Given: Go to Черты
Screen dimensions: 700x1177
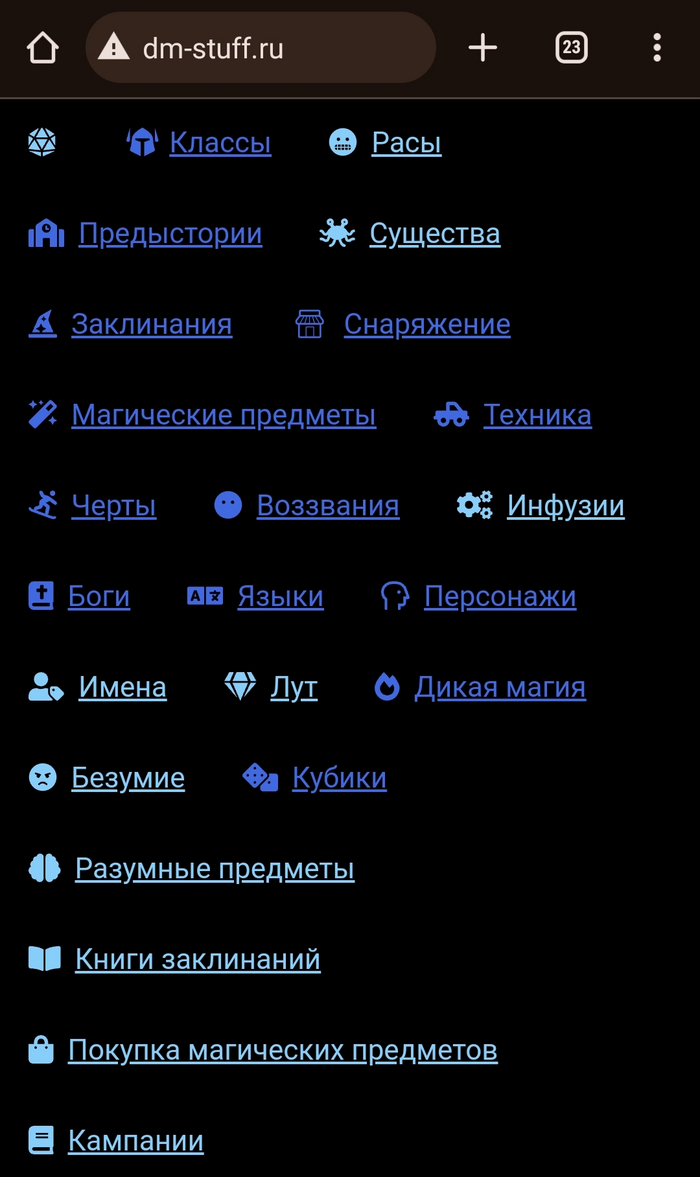Looking at the screenshot, I should (113, 506).
